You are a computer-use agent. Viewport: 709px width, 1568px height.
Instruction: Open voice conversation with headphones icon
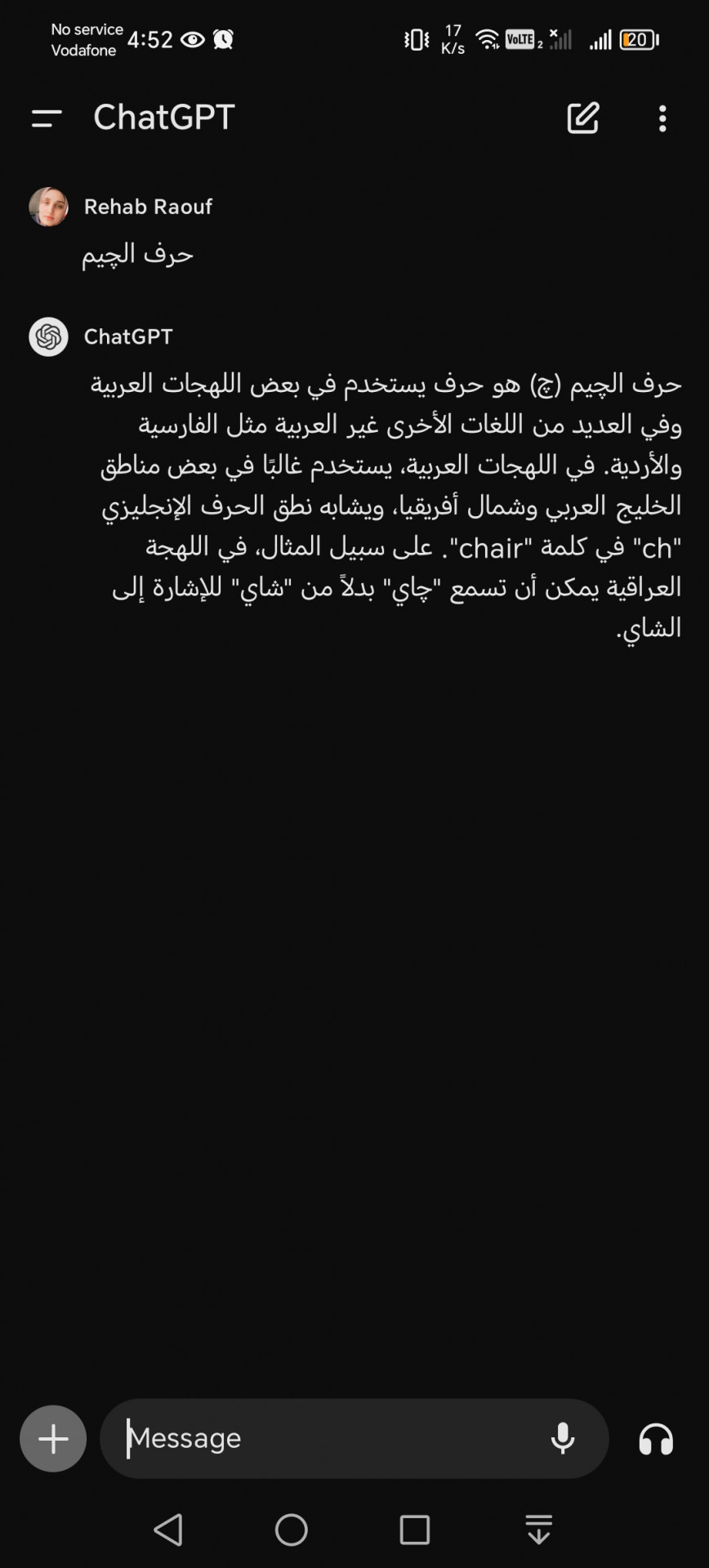pyautogui.click(x=656, y=1438)
